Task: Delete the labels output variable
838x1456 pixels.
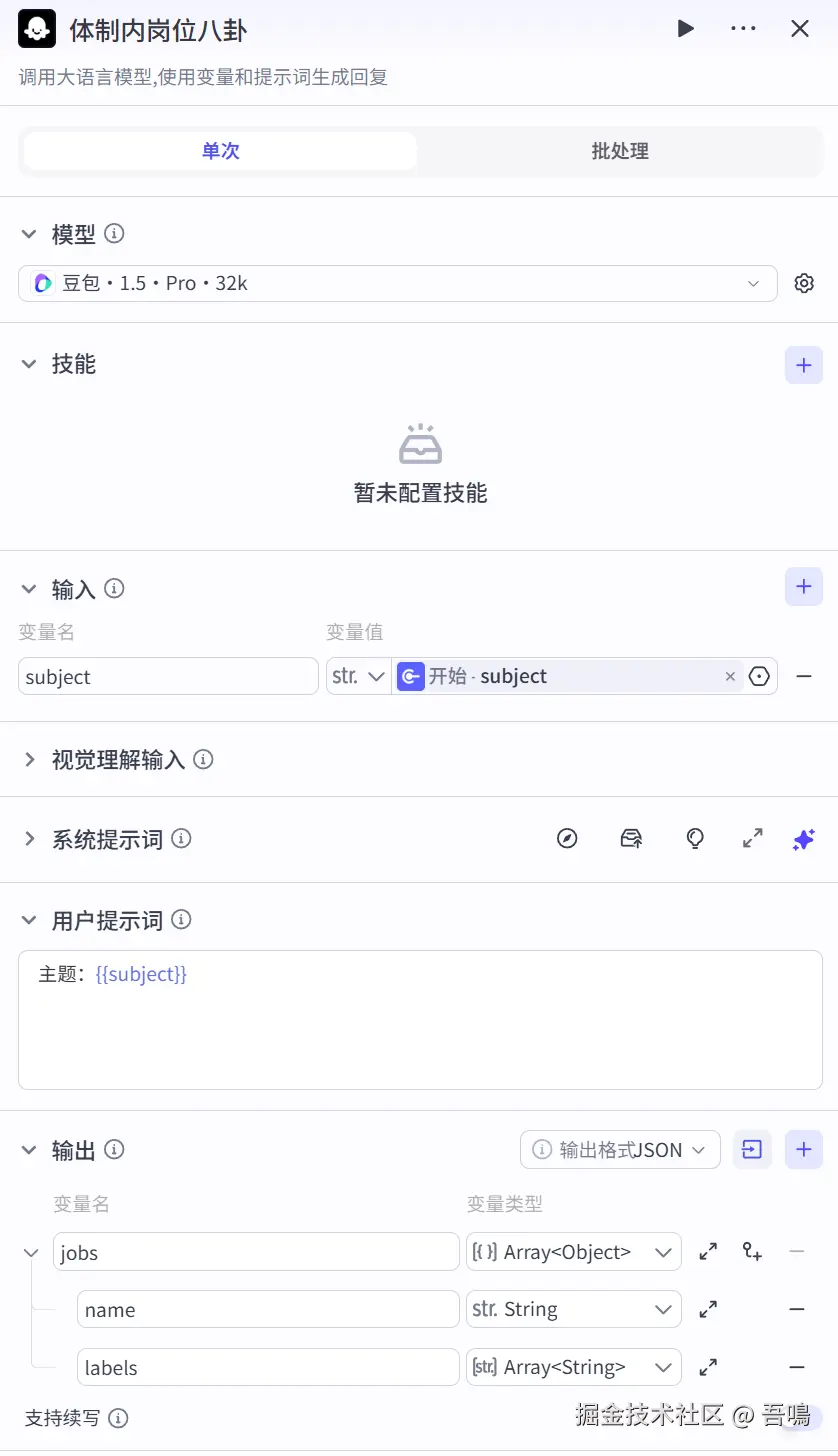Action: click(x=797, y=1367)
